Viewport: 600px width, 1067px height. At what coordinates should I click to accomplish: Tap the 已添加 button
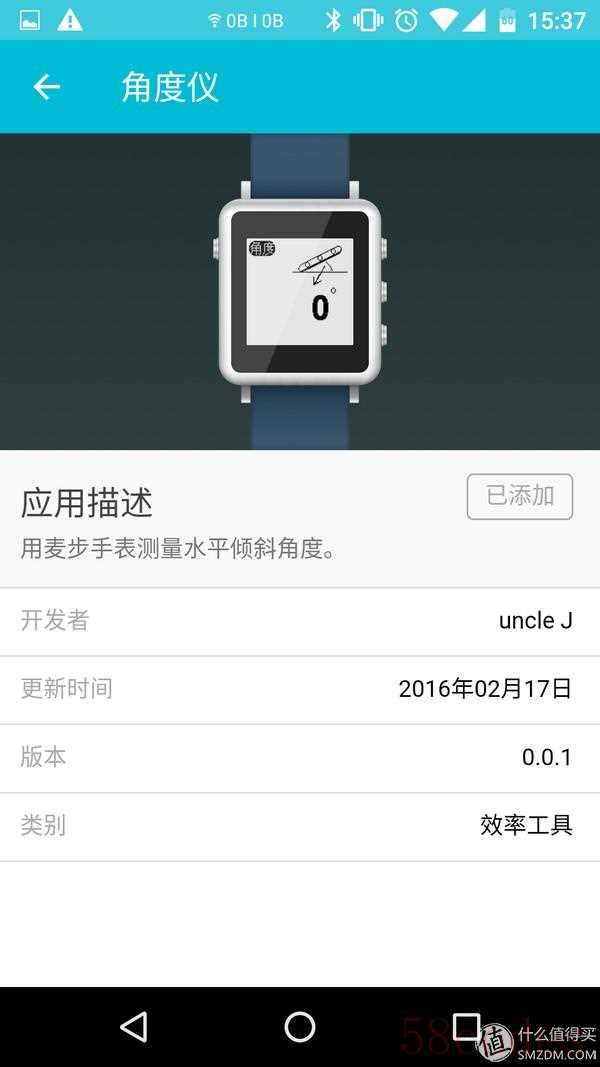519,497
